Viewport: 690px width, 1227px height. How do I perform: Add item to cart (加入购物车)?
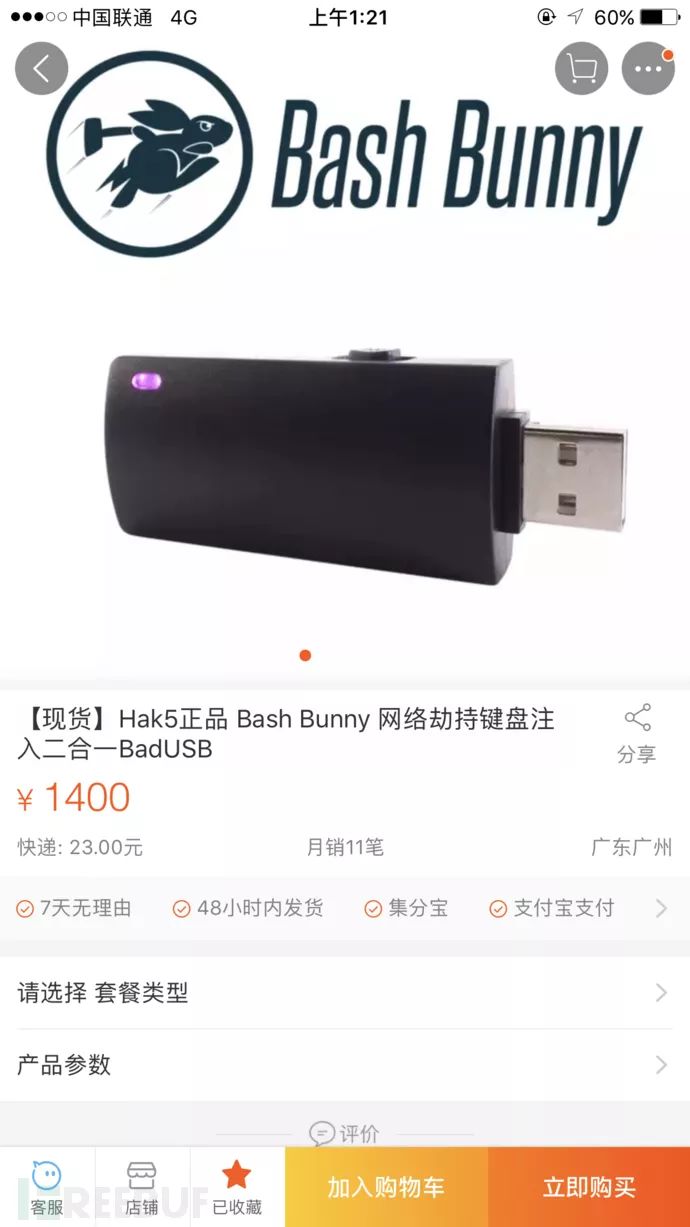pos(386,1187)
